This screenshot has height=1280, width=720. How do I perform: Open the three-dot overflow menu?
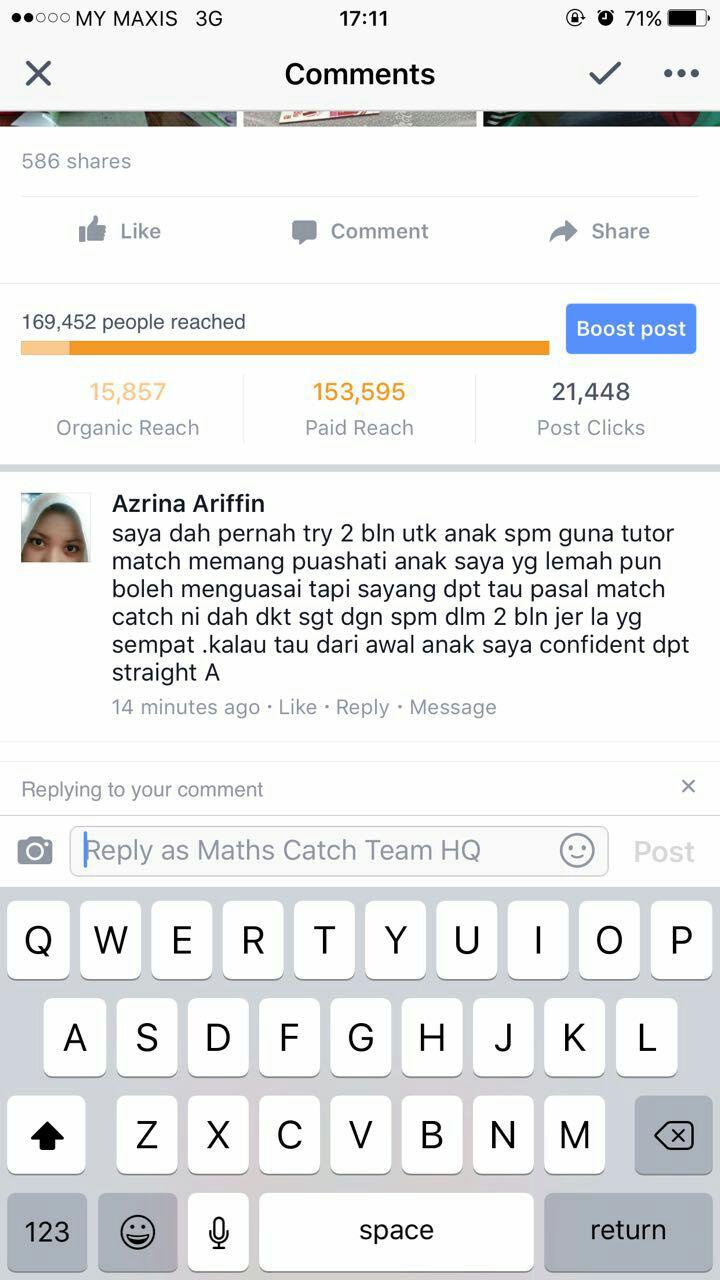[x=681, y=73]
